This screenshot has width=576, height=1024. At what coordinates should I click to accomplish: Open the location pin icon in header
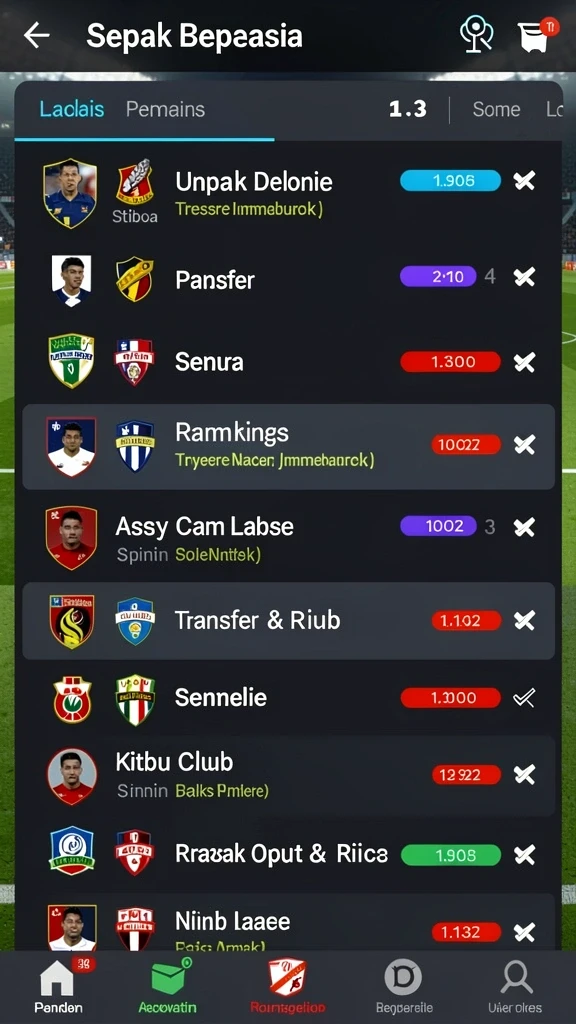click(476, 34)
